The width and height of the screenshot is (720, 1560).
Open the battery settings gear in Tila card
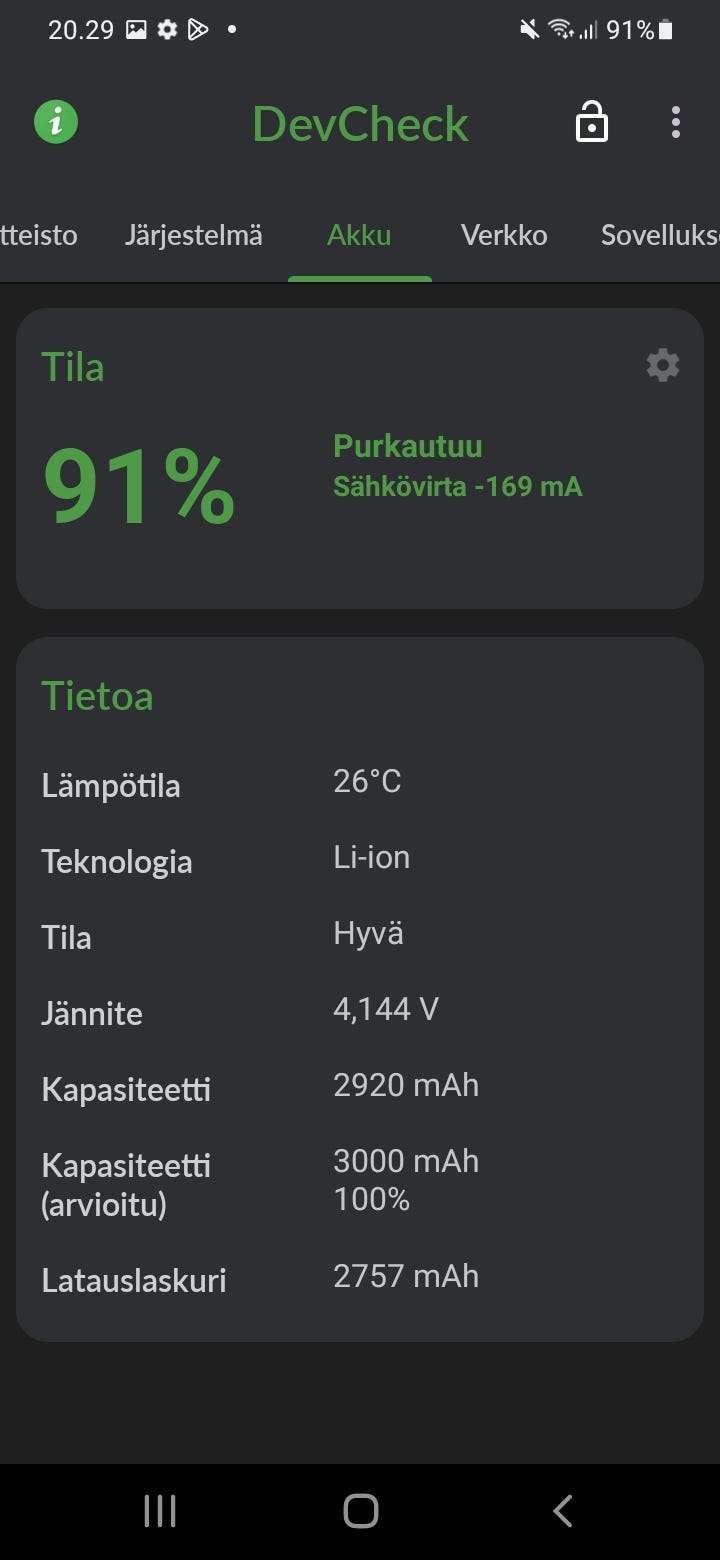click(x=662, y=365)
